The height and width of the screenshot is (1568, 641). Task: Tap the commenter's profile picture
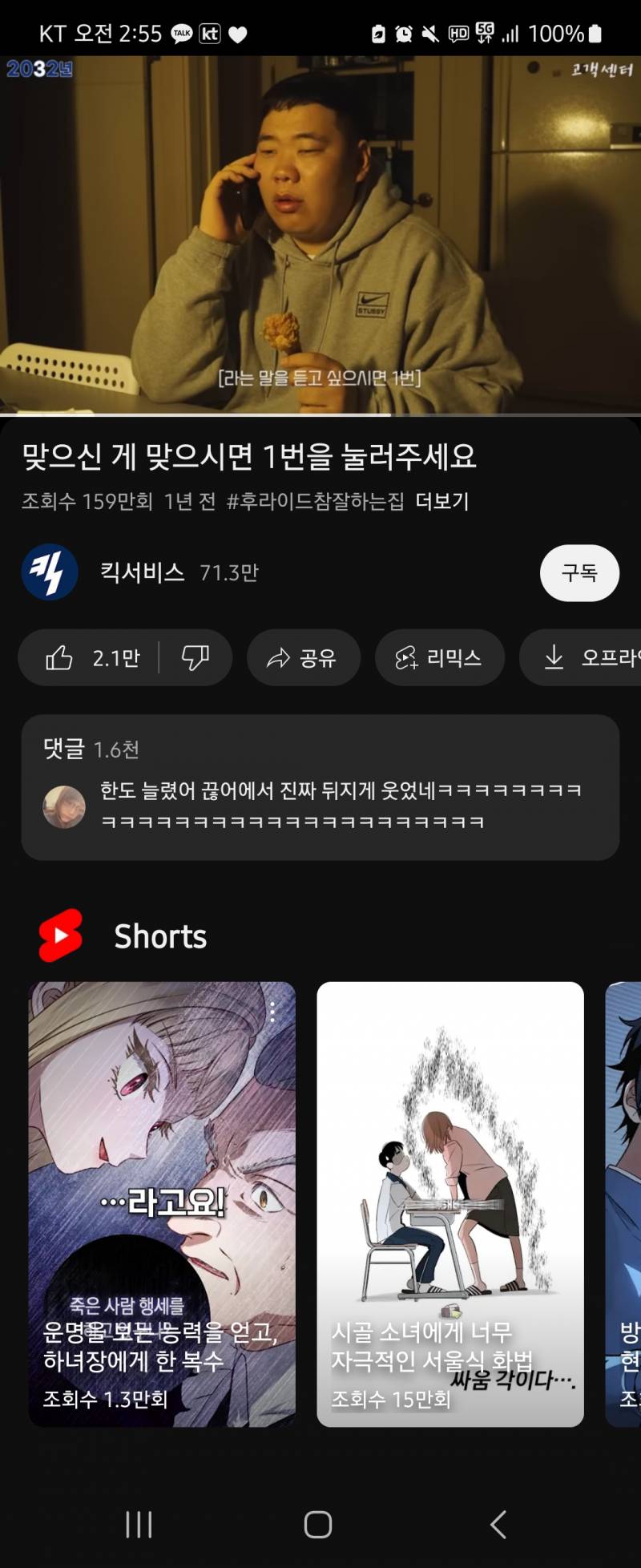64,806
